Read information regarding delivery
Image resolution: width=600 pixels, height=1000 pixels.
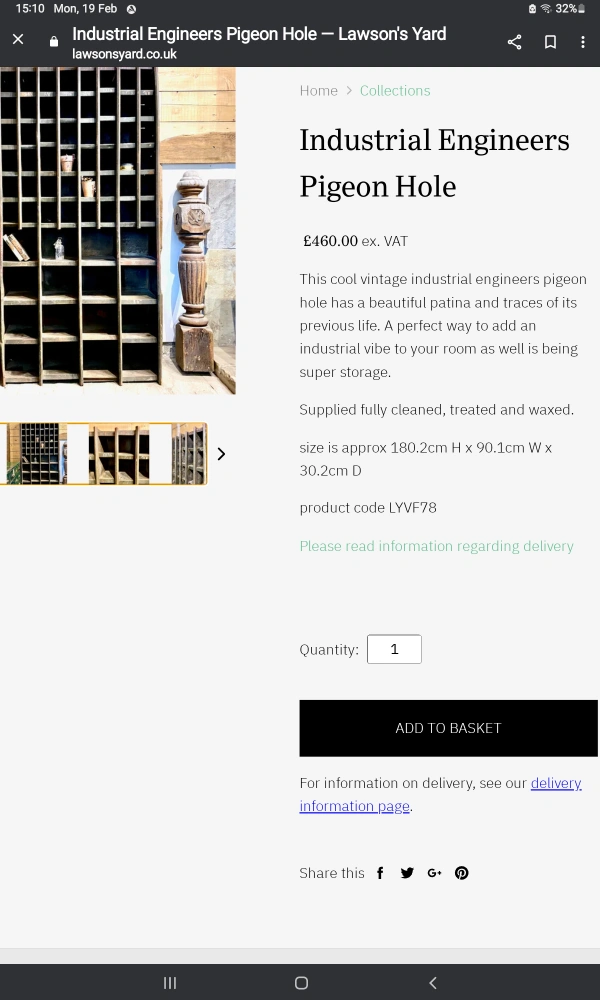tap(436, 546)
